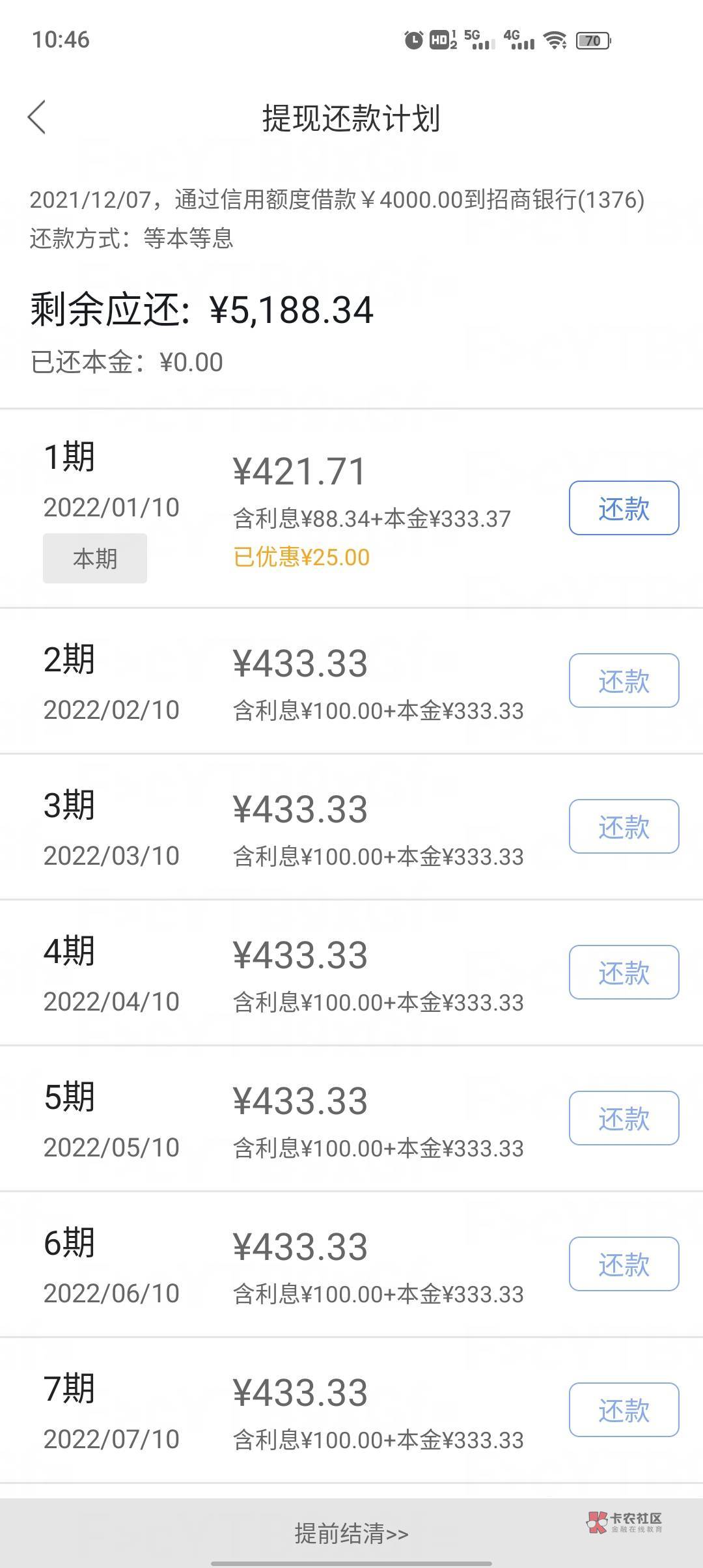Go back from the repayment plan page
The height and width of the screenshot is (1568, 703).
click(x=37, y=117)
